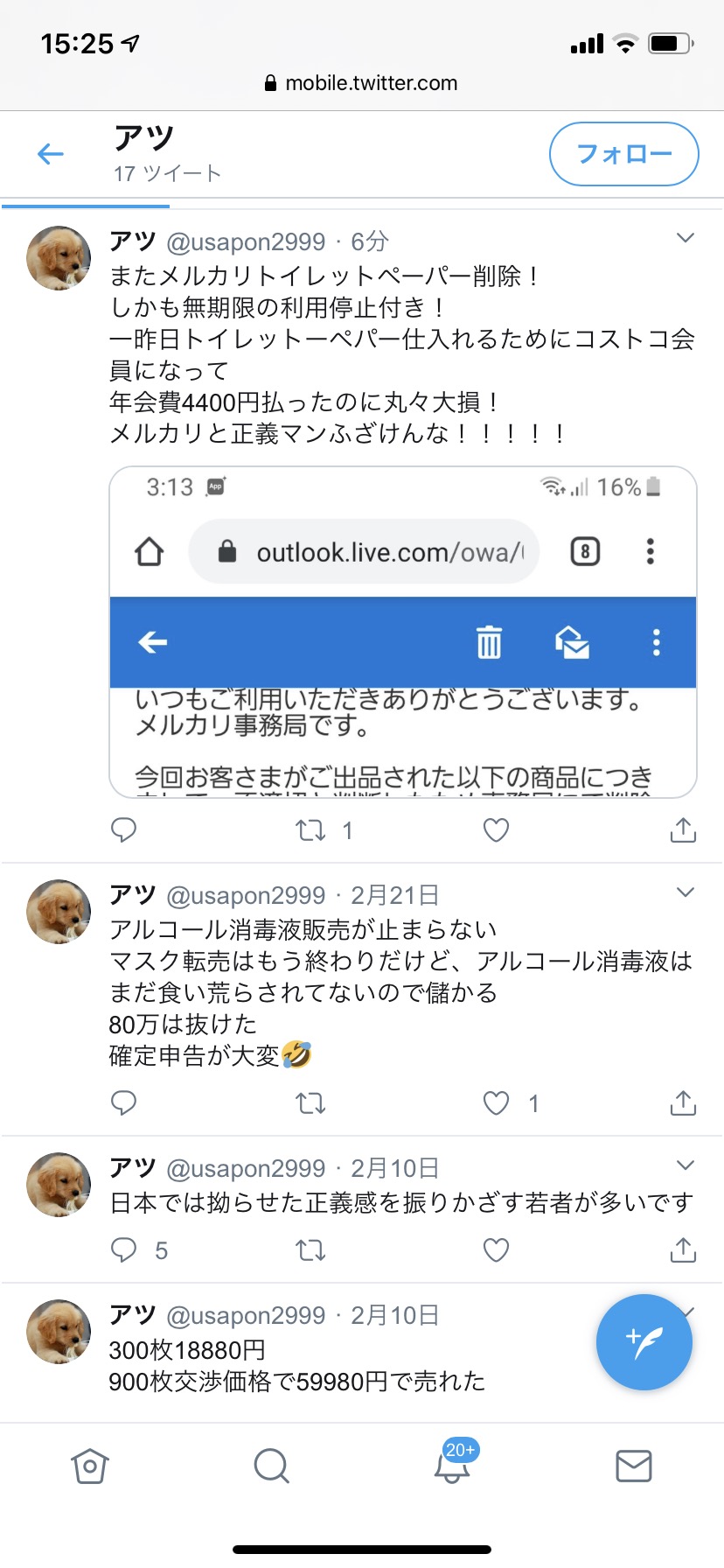Check the notifications bell with 20+ badge
This screenshot has height=1568, width=724.
[452, 1465]
